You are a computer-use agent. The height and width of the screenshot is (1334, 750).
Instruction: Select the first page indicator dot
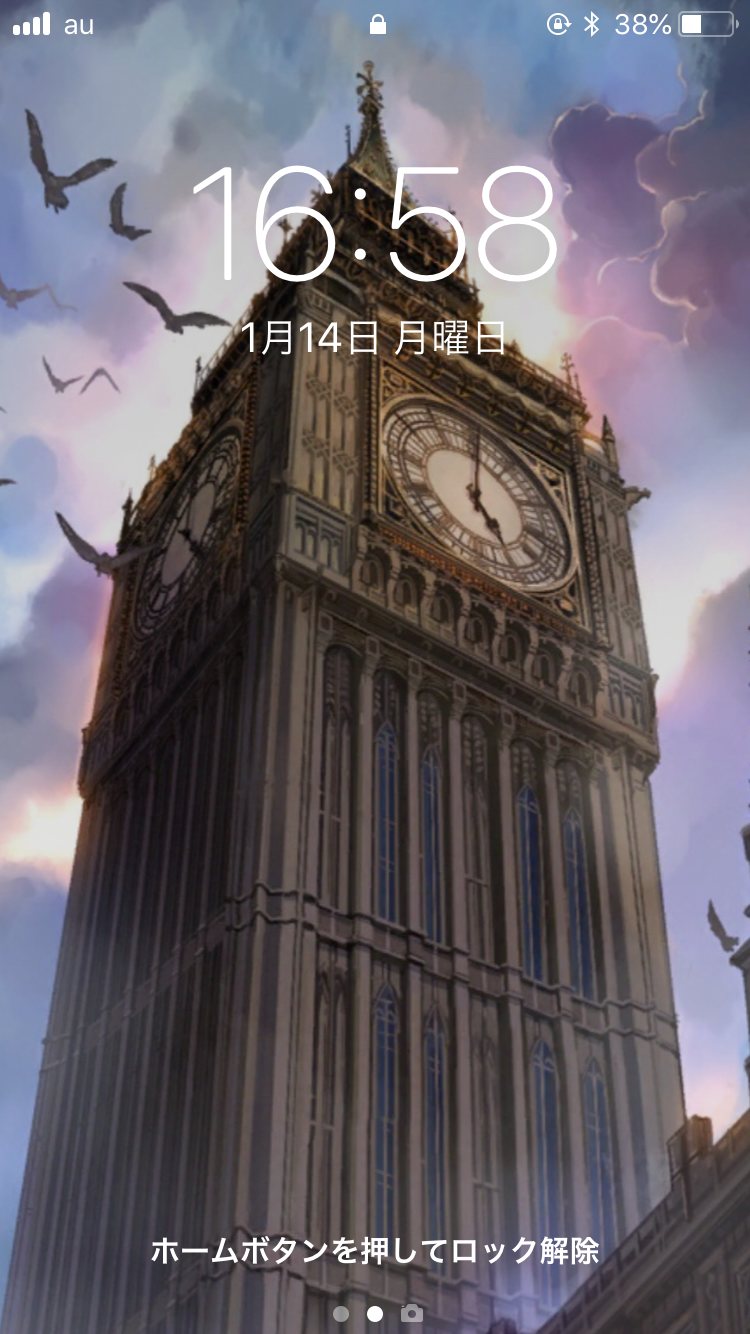tap(341, 1314)
